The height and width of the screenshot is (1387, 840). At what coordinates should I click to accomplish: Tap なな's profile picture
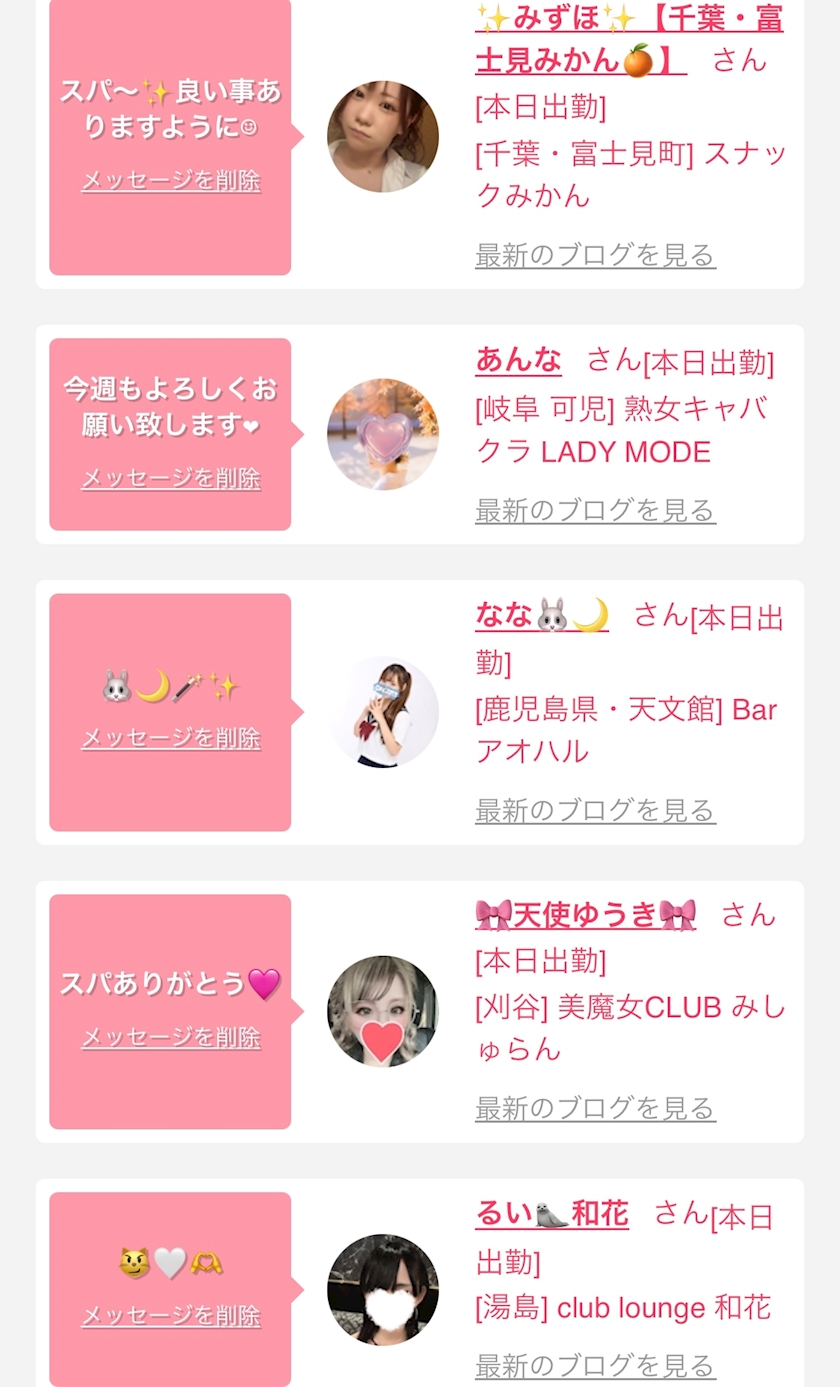point(383,712)
